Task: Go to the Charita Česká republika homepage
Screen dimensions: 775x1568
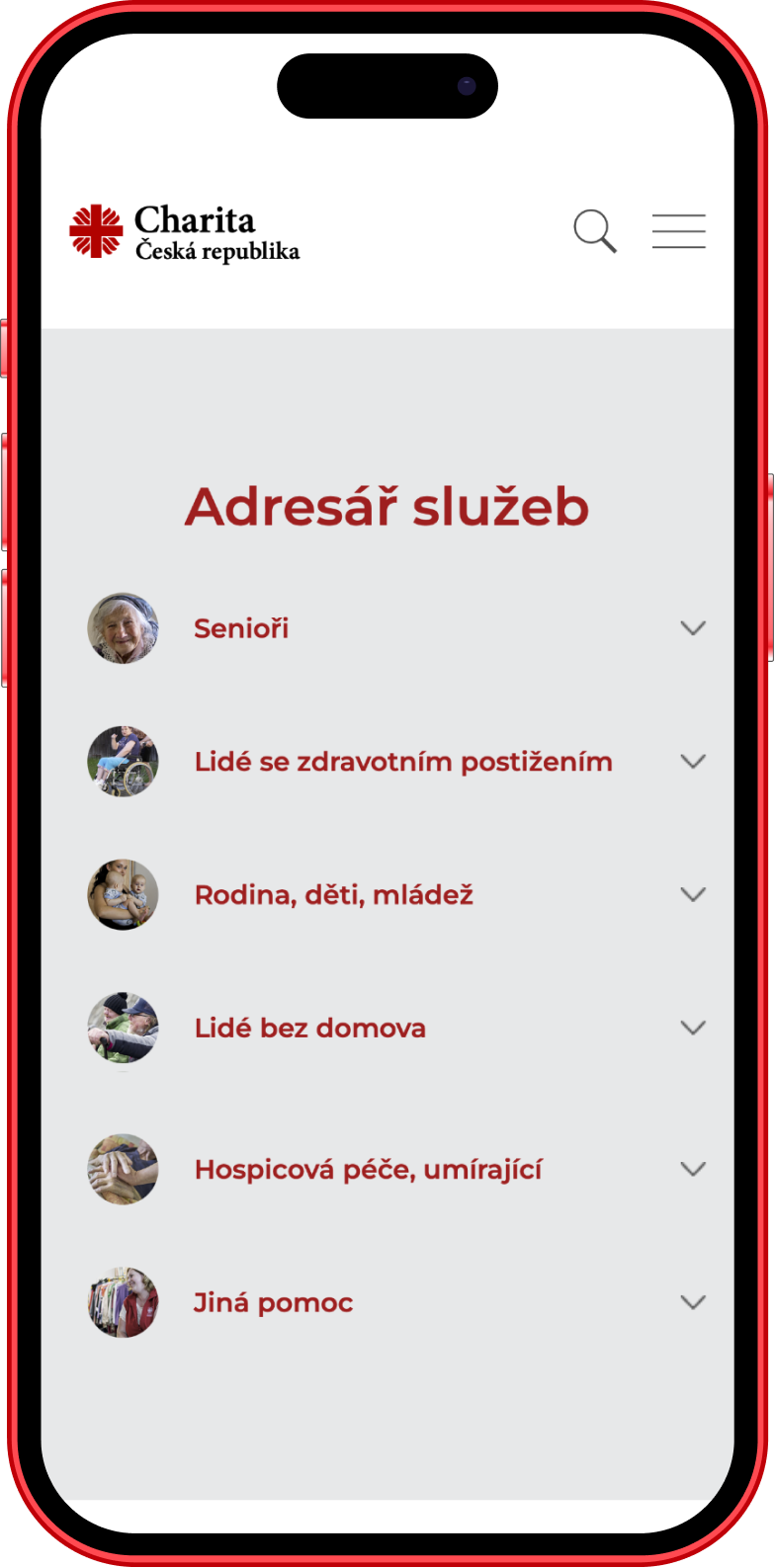Action: [x=185, y=233]
